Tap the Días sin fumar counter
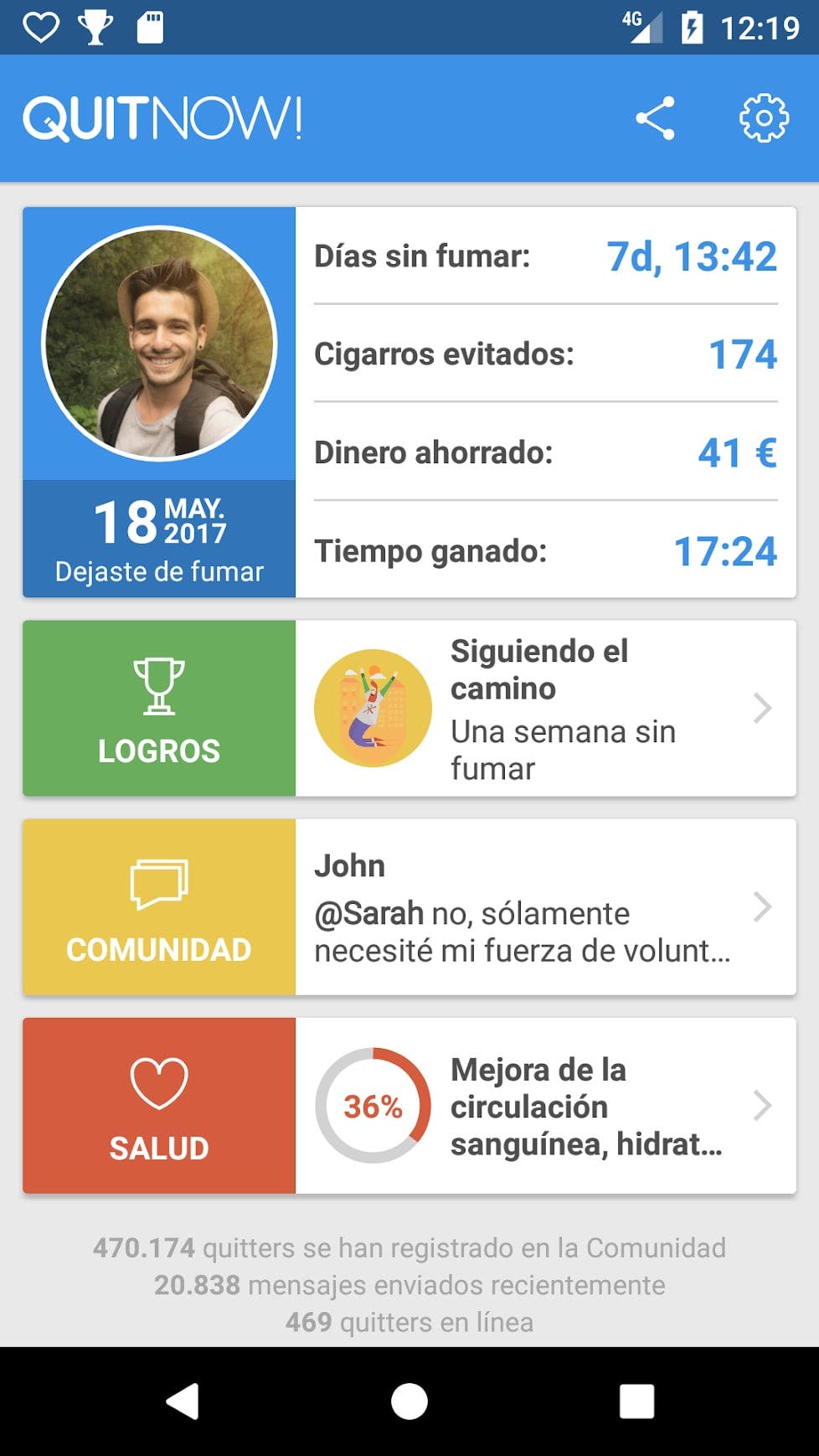The height and width of the screenshot is (1456, 819). [544, 257]
